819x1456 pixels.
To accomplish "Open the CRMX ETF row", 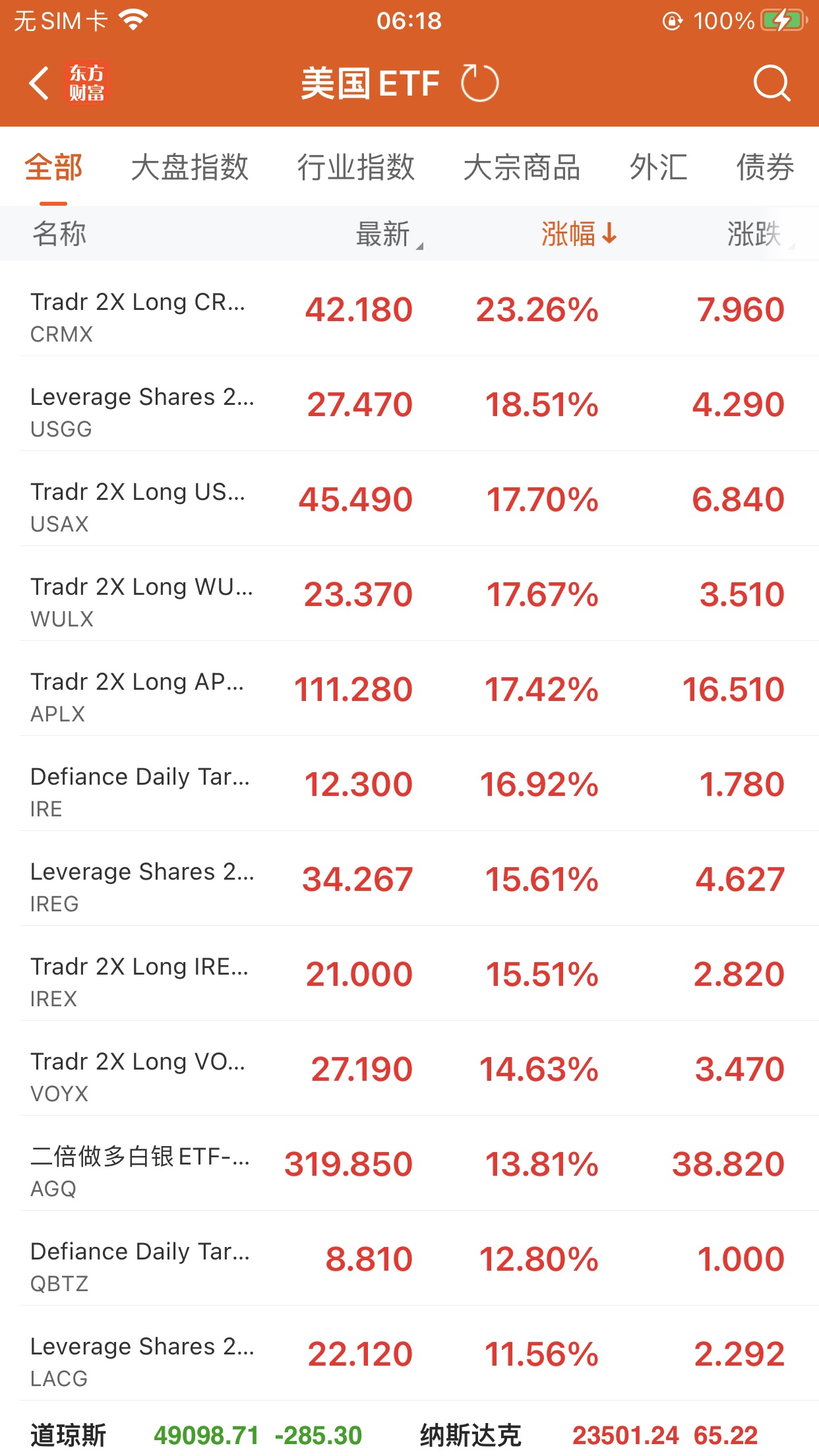I will [409, 309].
